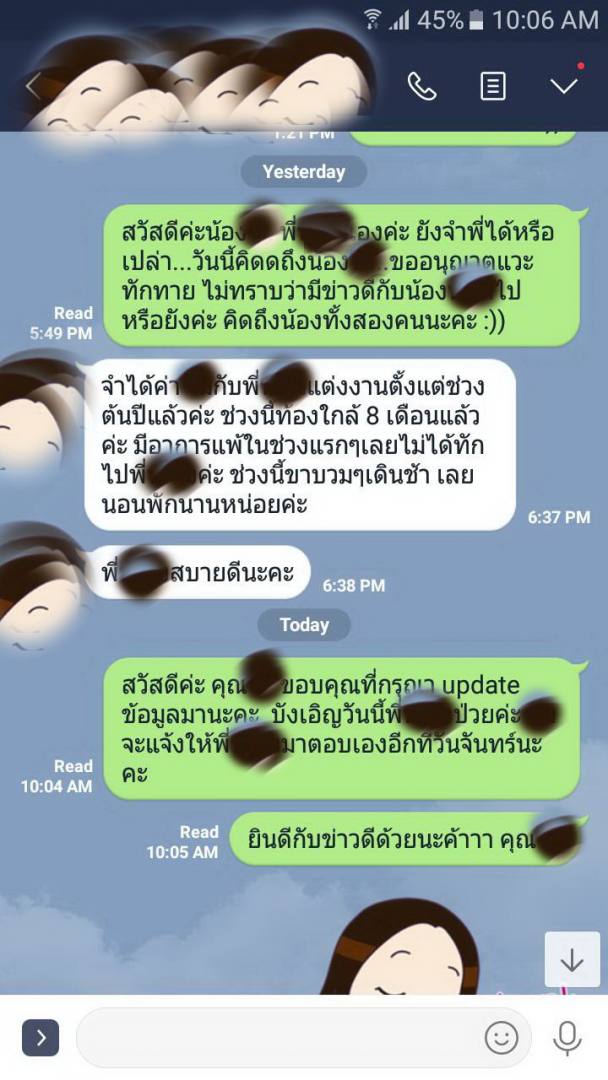The image size is (608, 1080).
Task: Expand the chat menu dropdown arrow
Action: 564,87
